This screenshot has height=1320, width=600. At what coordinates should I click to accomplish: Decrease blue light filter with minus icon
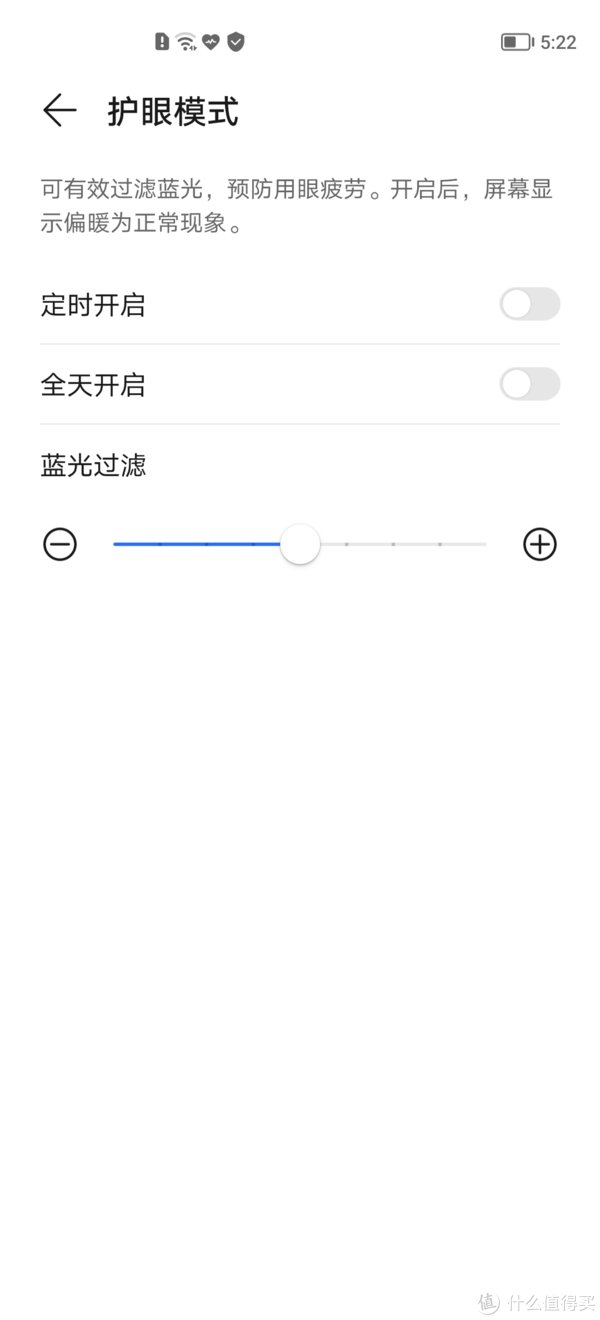click(60, 544)
